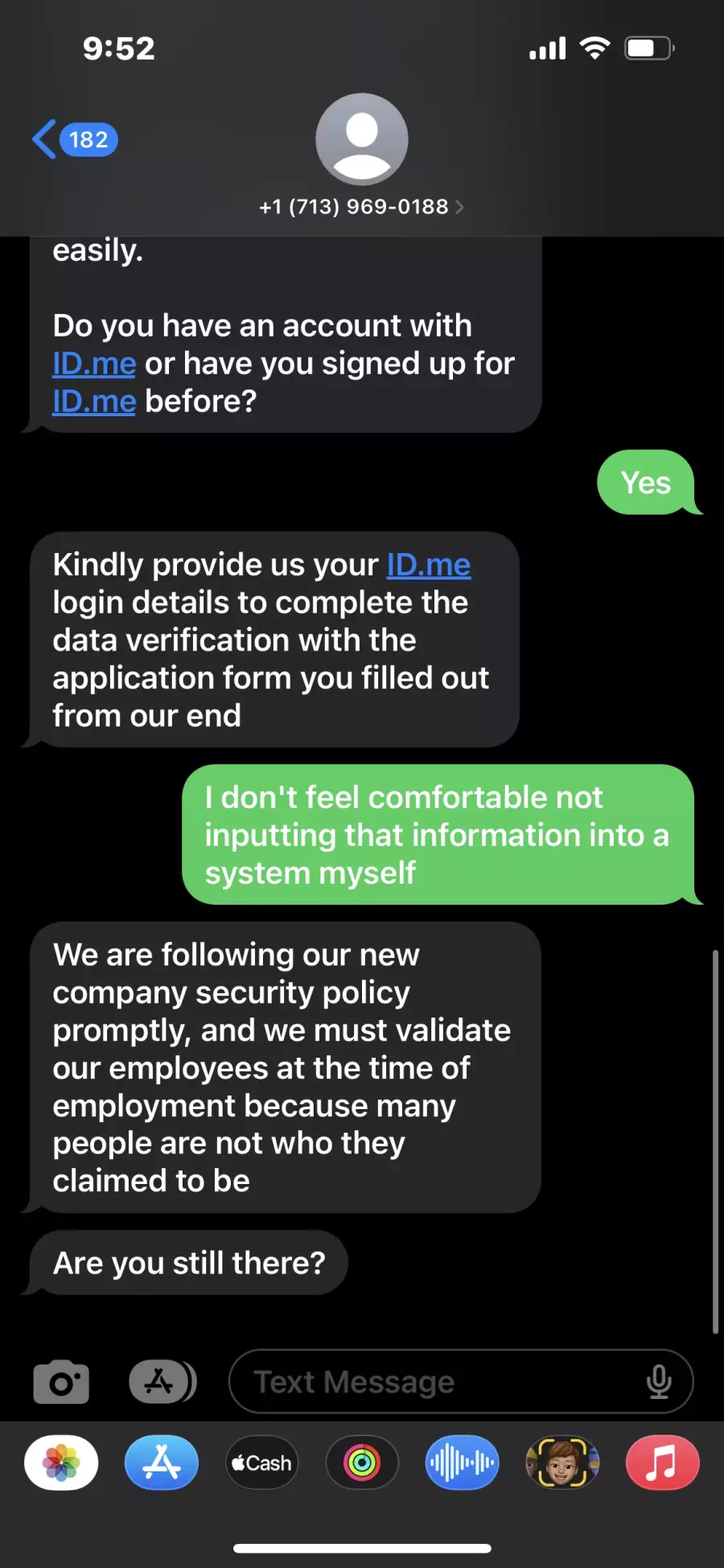The image size is (724, 1568).
Task: Open the ID.me link in the "Kindly provide us" message
Action: 429,565
